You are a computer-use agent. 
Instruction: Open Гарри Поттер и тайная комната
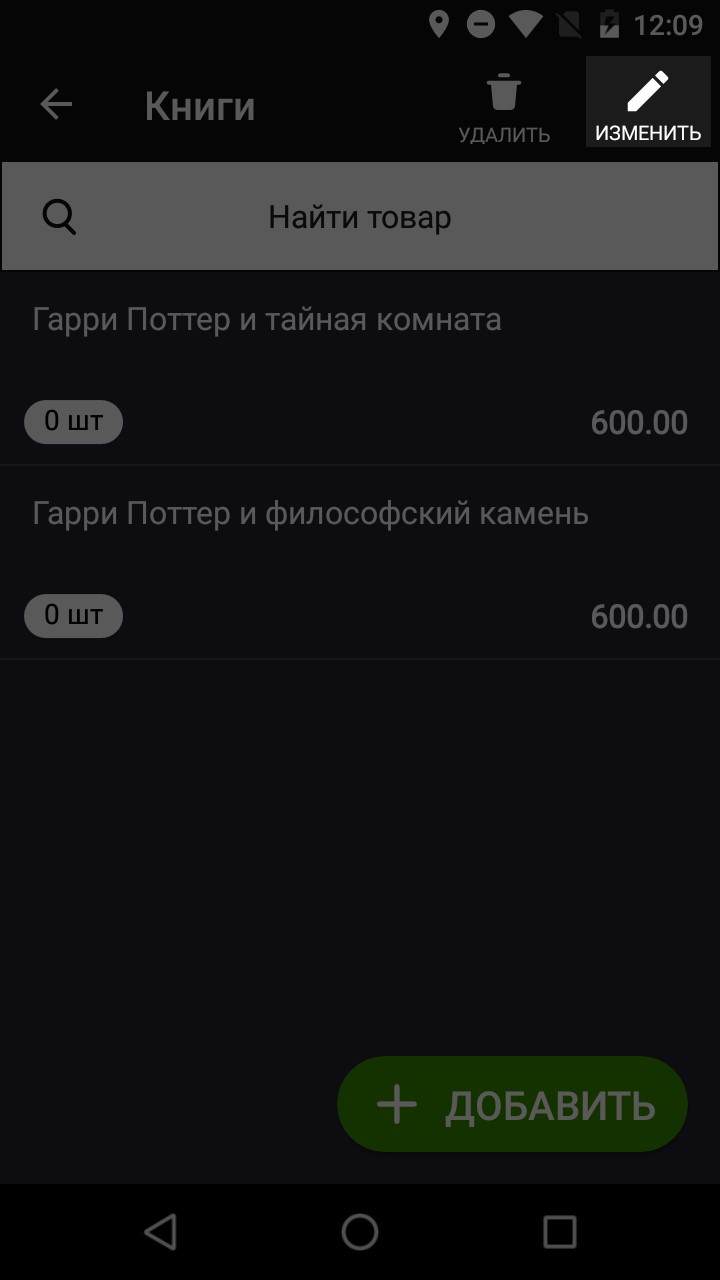pos(360,368)
